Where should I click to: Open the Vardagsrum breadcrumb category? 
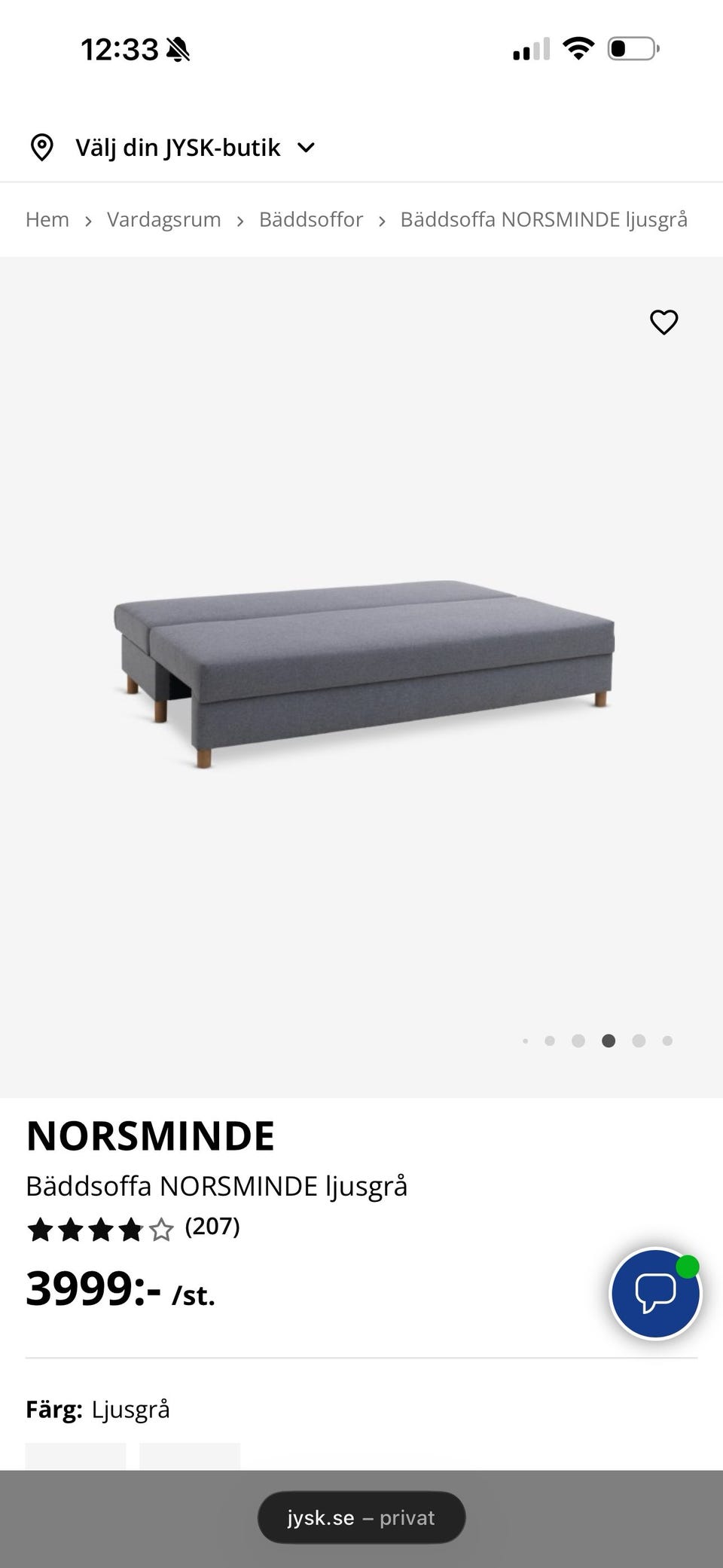point(163,220)
